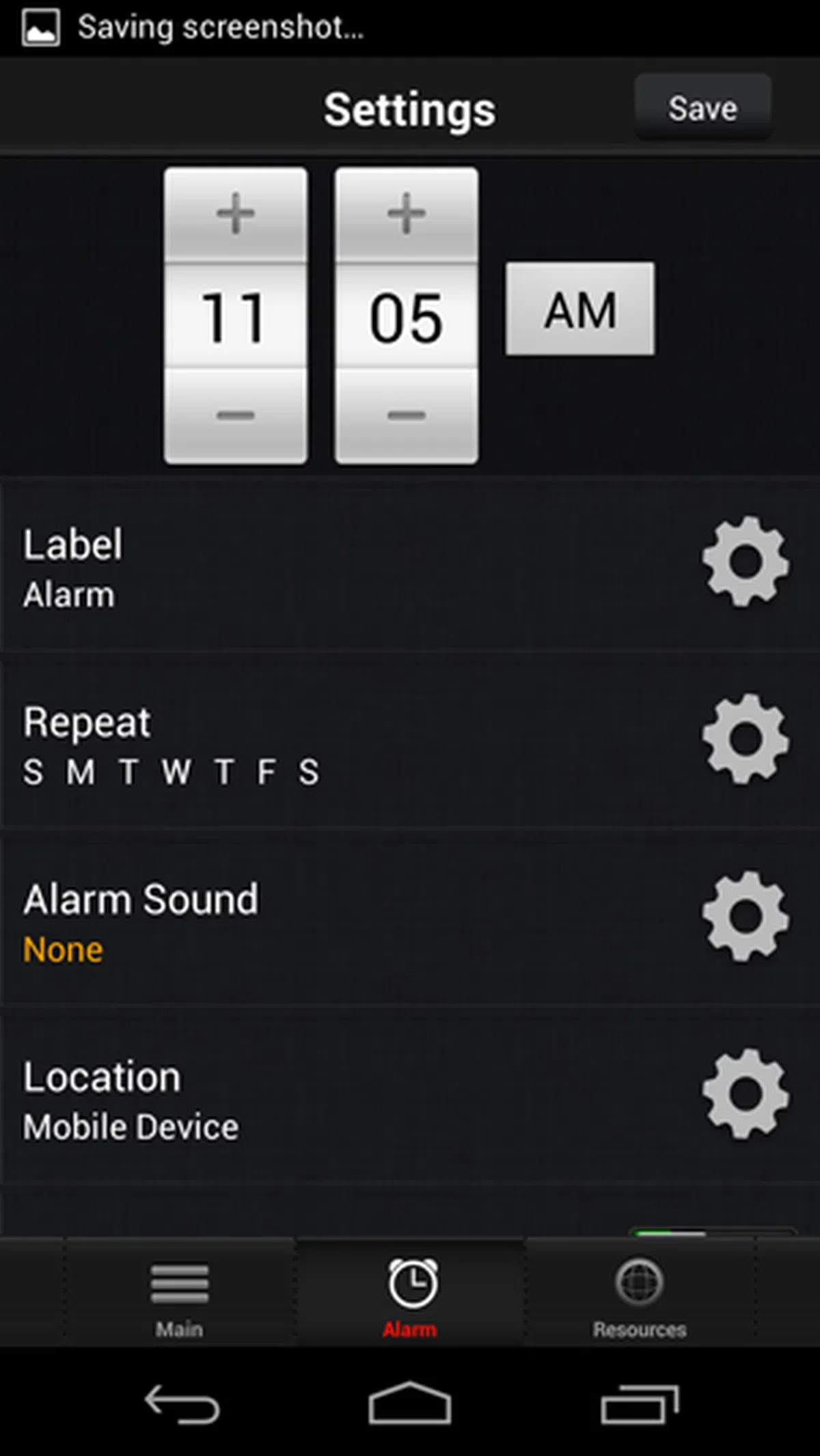Viewport: 820px width, 1456px height.
Task: Save the alarm settings
Action: click(702, 108)
